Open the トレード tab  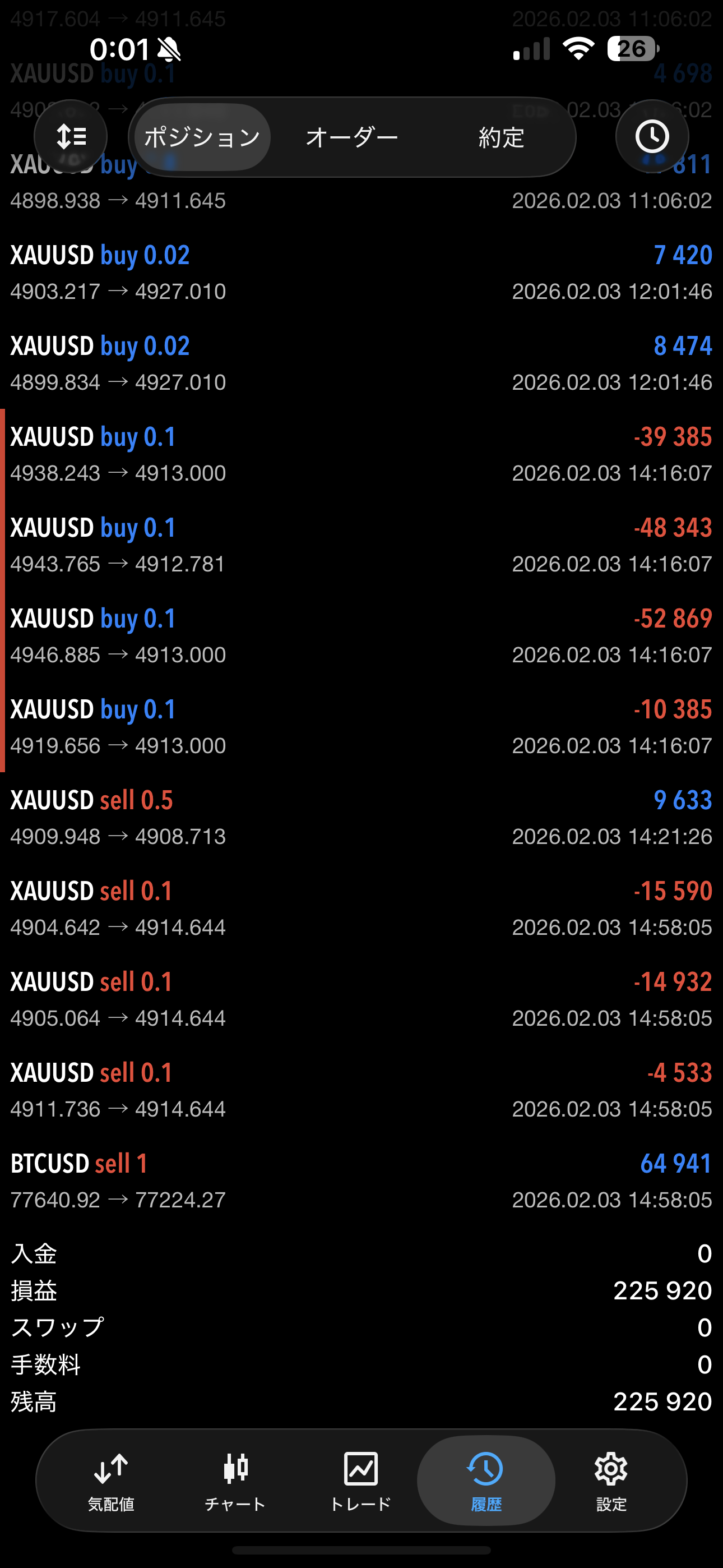point(360,1481)
